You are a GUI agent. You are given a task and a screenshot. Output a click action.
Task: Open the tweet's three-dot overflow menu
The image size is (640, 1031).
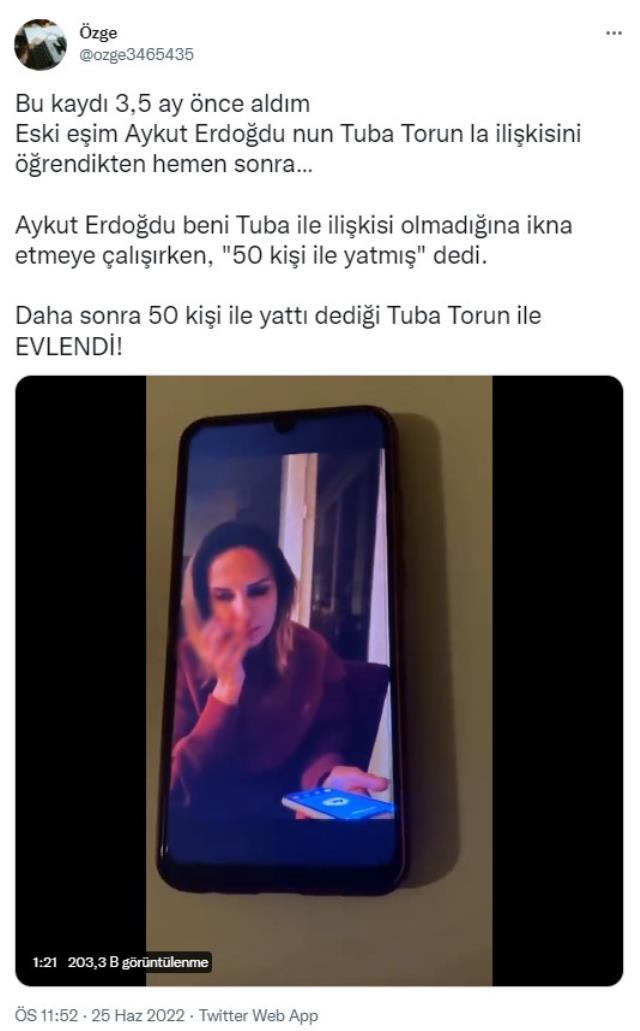coord(614,33)
